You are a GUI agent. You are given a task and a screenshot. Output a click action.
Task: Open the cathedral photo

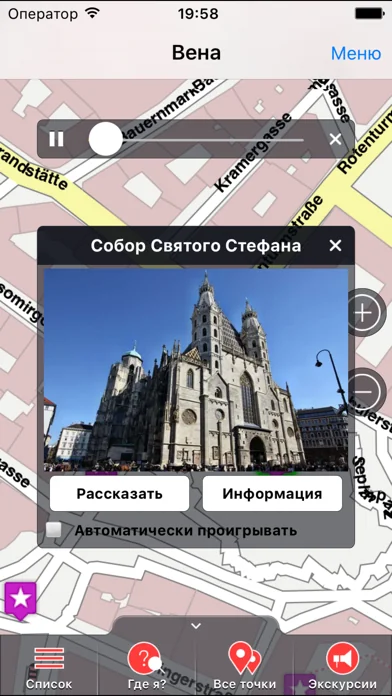point(196,370)
